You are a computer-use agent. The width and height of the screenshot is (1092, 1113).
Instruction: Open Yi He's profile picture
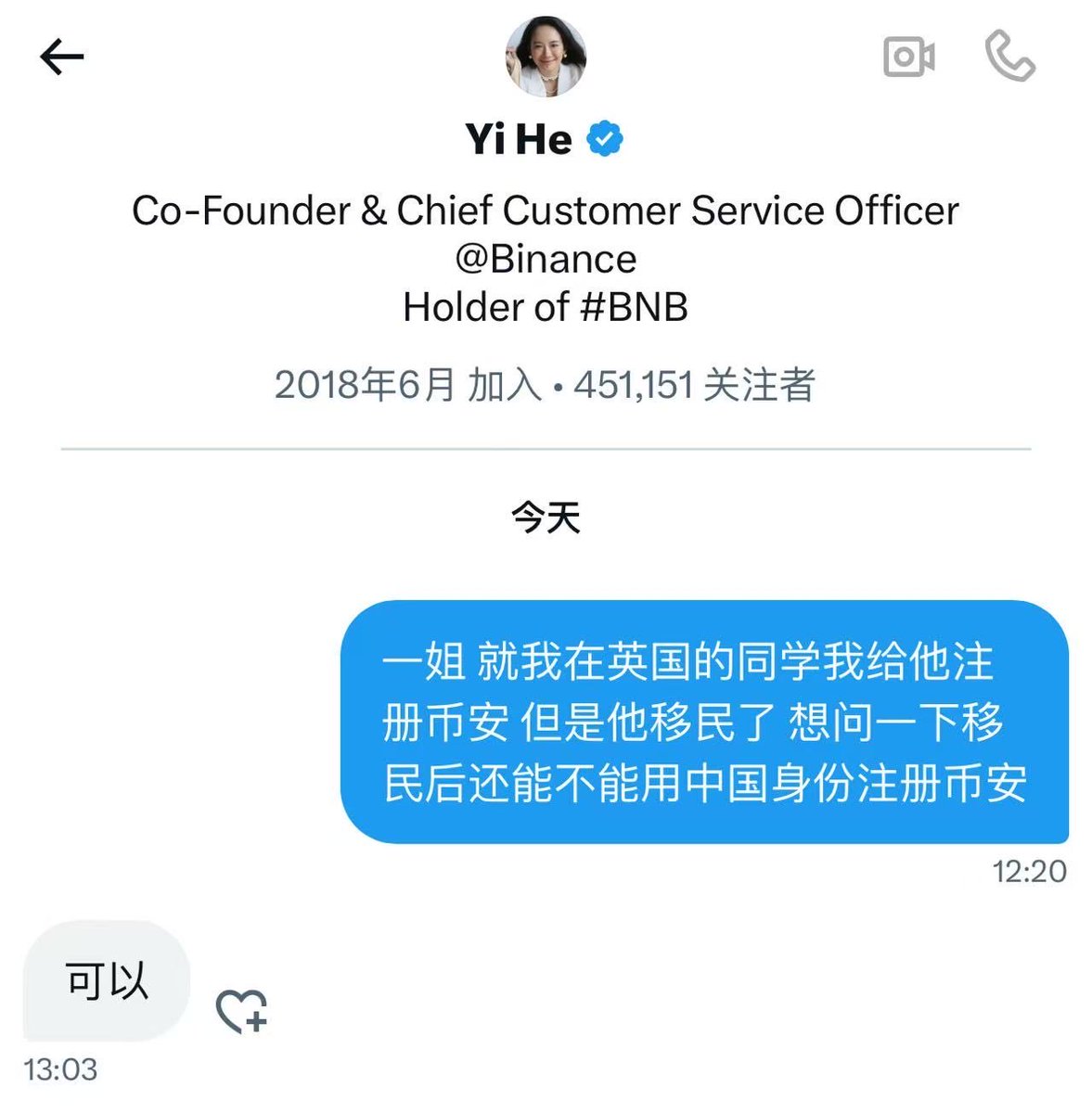click(x=546, y=56)
